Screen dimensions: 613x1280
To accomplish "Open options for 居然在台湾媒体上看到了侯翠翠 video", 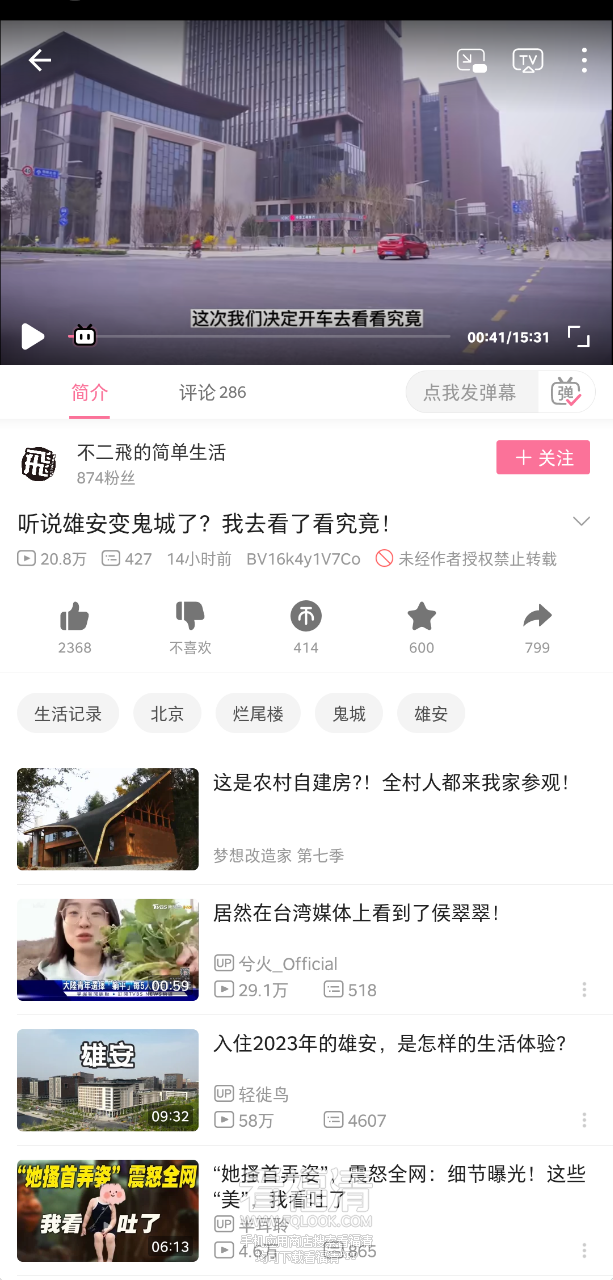I will (x=584, y=990).
